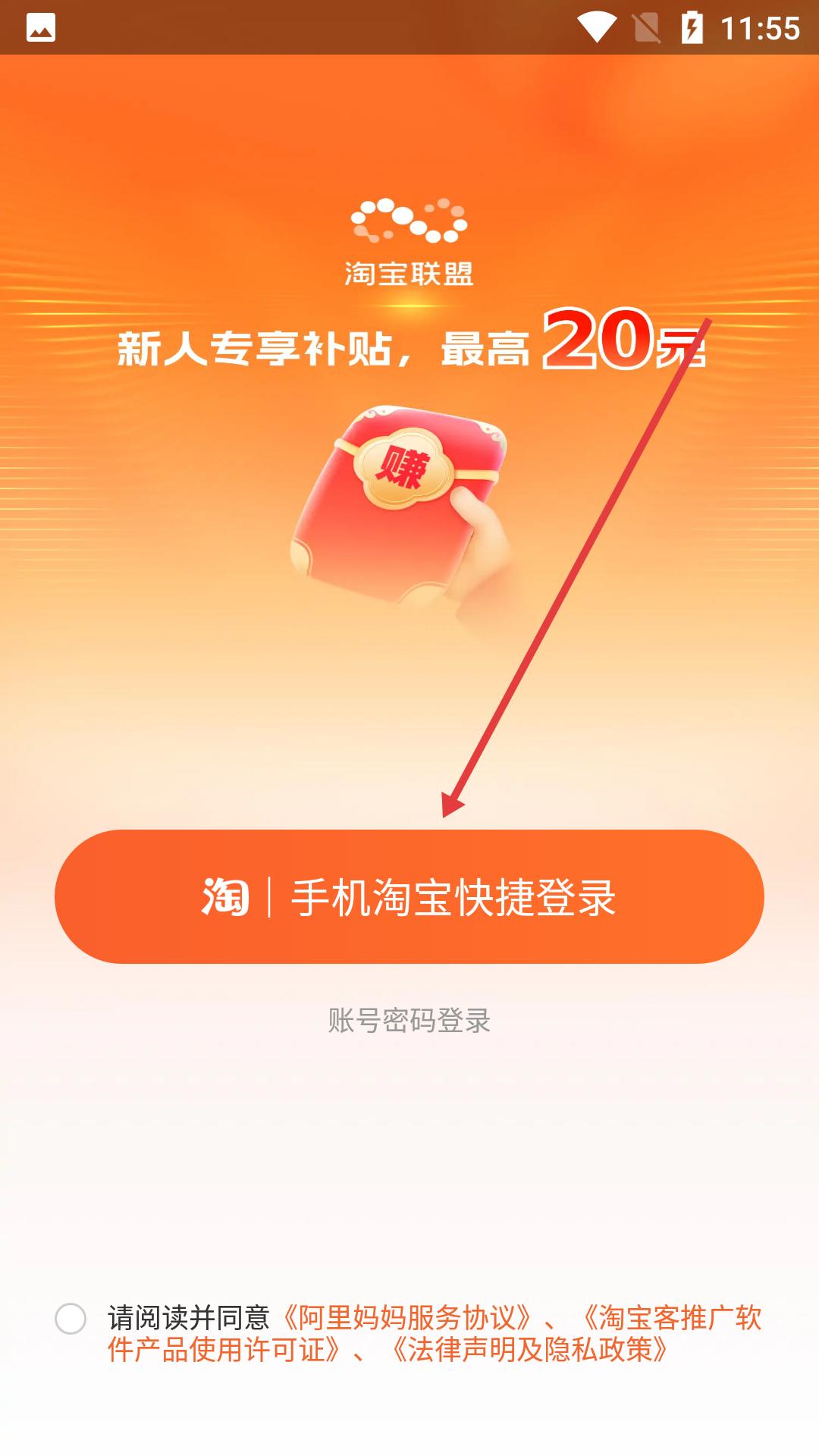Viewport: 819px width, 1456px height.
Task: Open 《法律声明及隐私政策》 link
Action: pos(529,1350)
